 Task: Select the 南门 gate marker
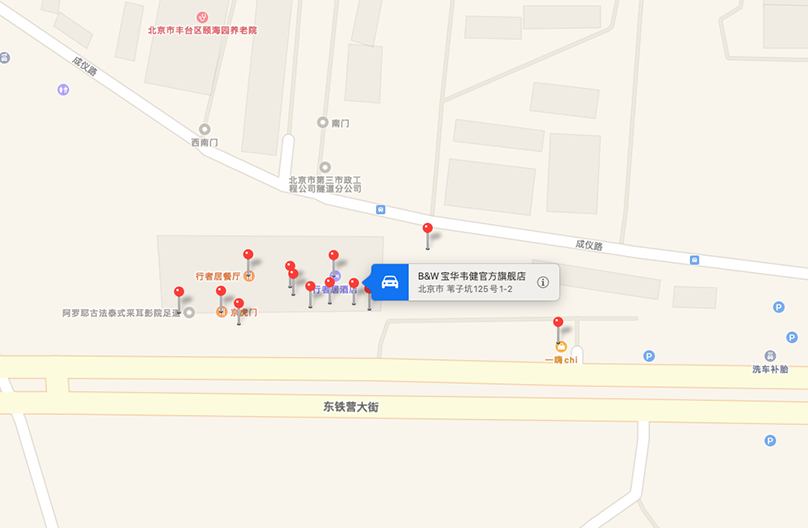pyautogui.click(x=323, y=122)
